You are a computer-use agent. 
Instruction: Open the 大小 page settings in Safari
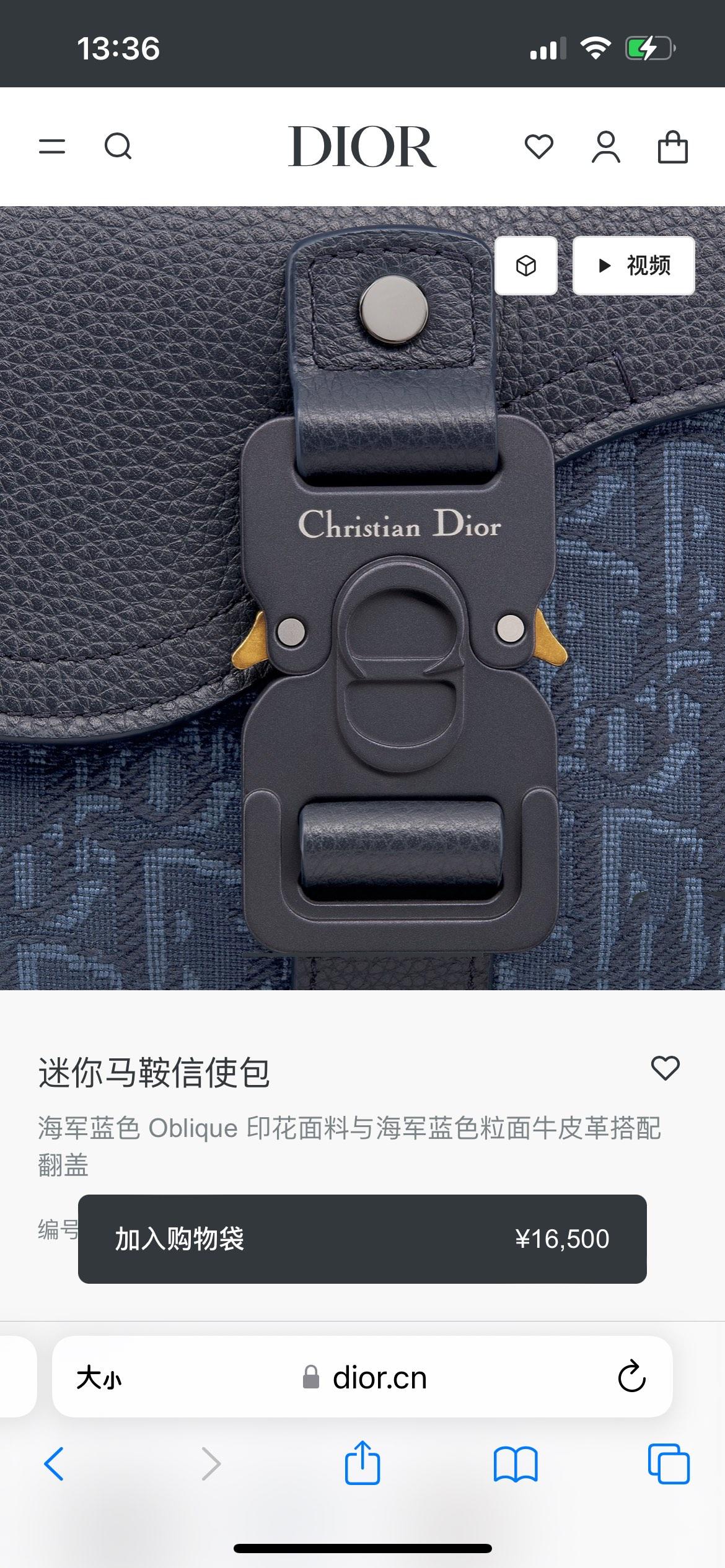click(99, 1379)
